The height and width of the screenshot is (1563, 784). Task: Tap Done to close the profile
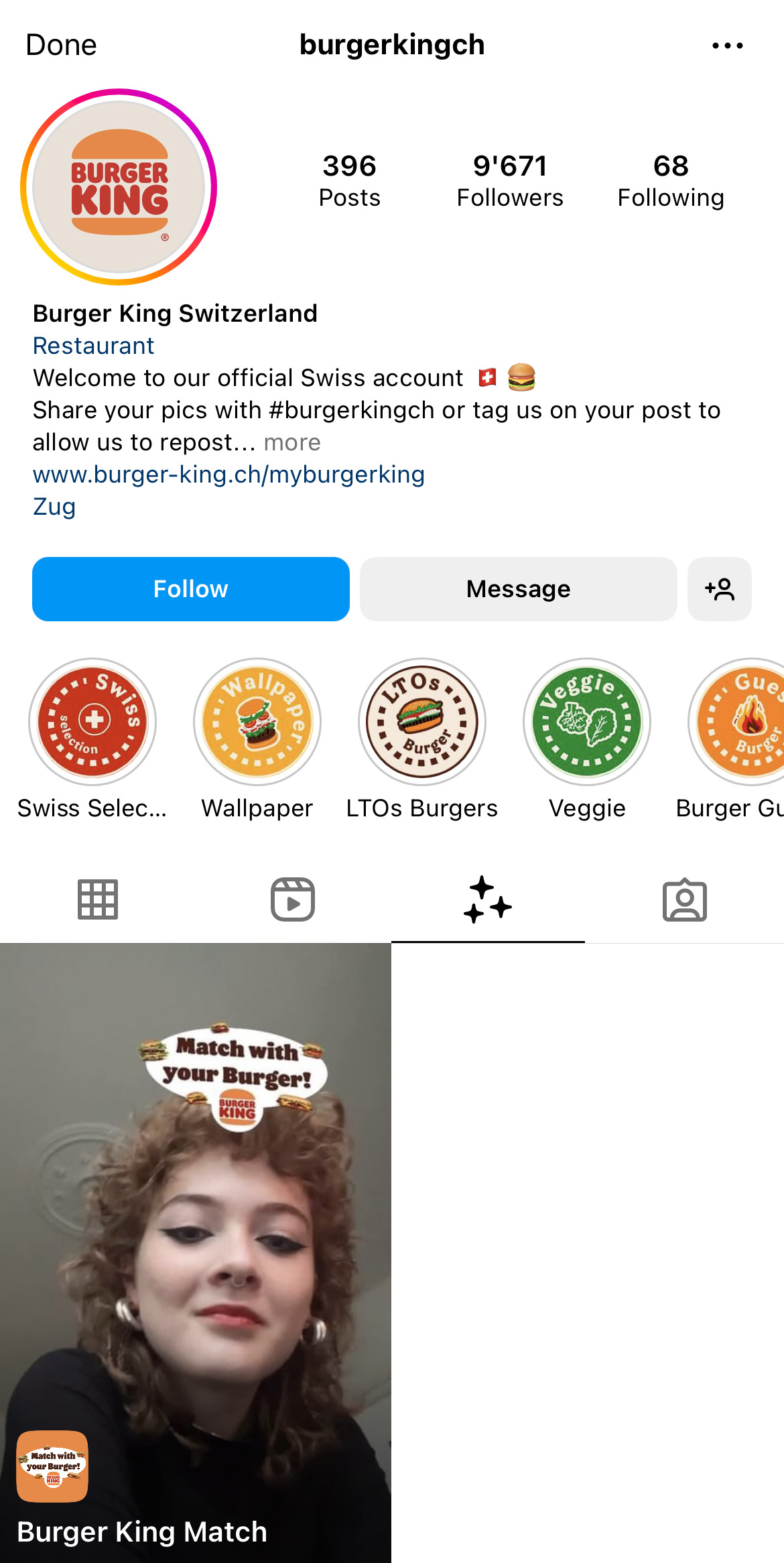click(x=61, y=46)
